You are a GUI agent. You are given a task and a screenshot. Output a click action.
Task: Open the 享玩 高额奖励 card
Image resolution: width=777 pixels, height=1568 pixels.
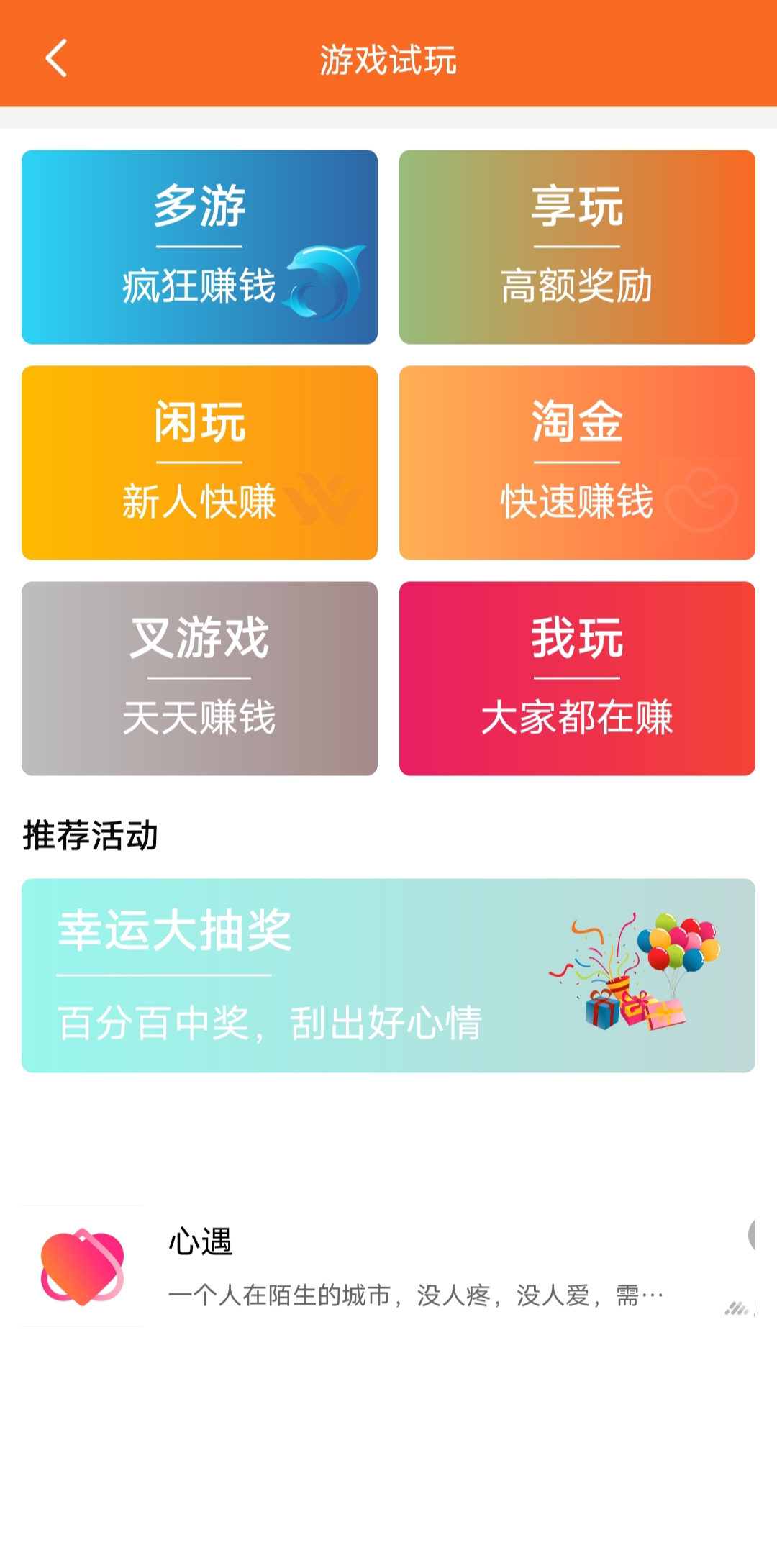pos(577,247)
